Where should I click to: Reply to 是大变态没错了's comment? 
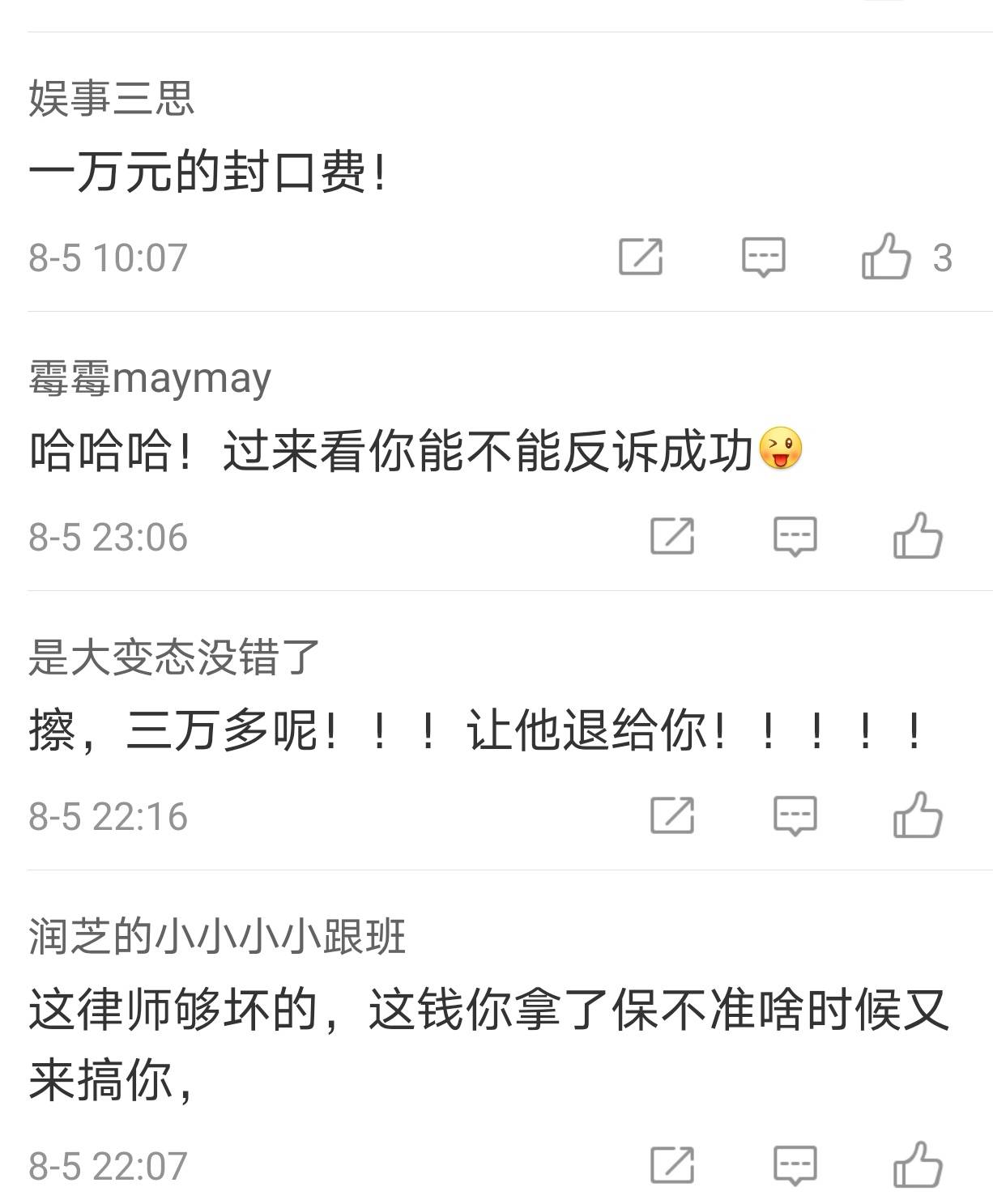coord(795,815)
